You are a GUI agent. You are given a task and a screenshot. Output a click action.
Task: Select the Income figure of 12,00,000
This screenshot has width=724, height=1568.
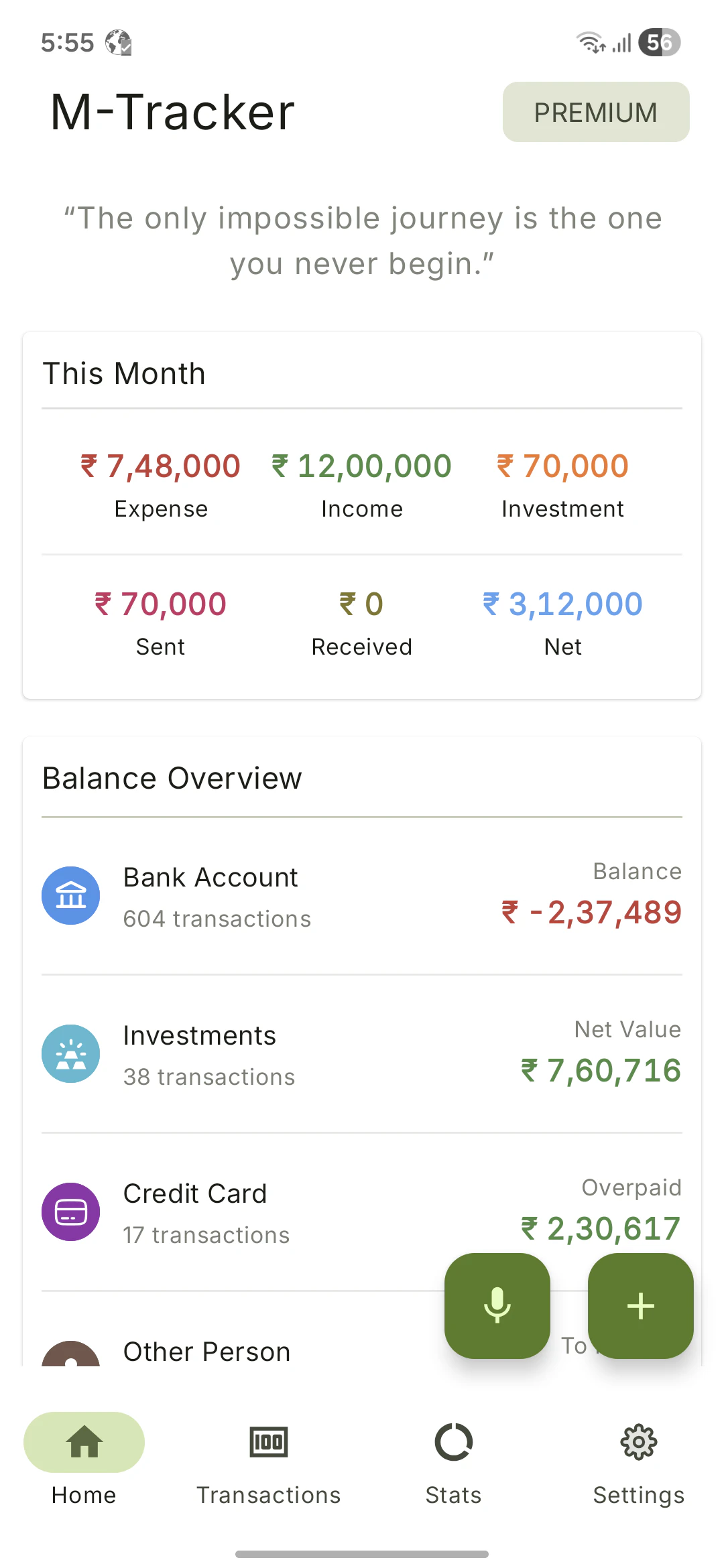click(361, 465)
